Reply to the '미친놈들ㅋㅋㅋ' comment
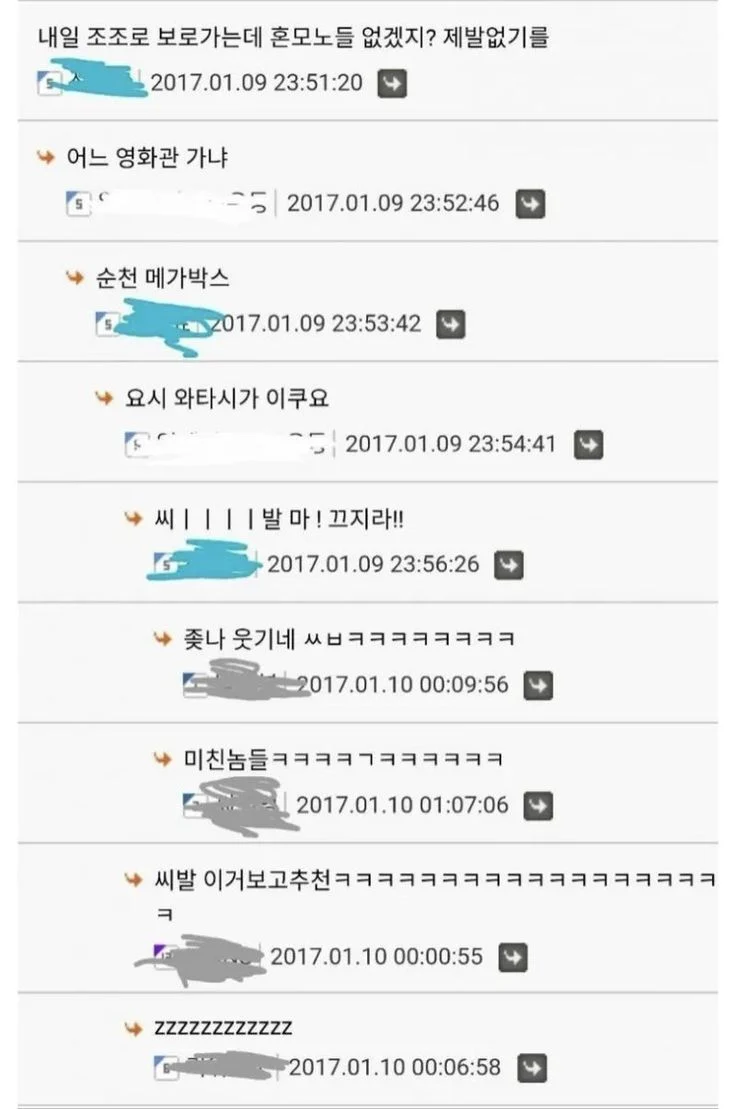 538,806
